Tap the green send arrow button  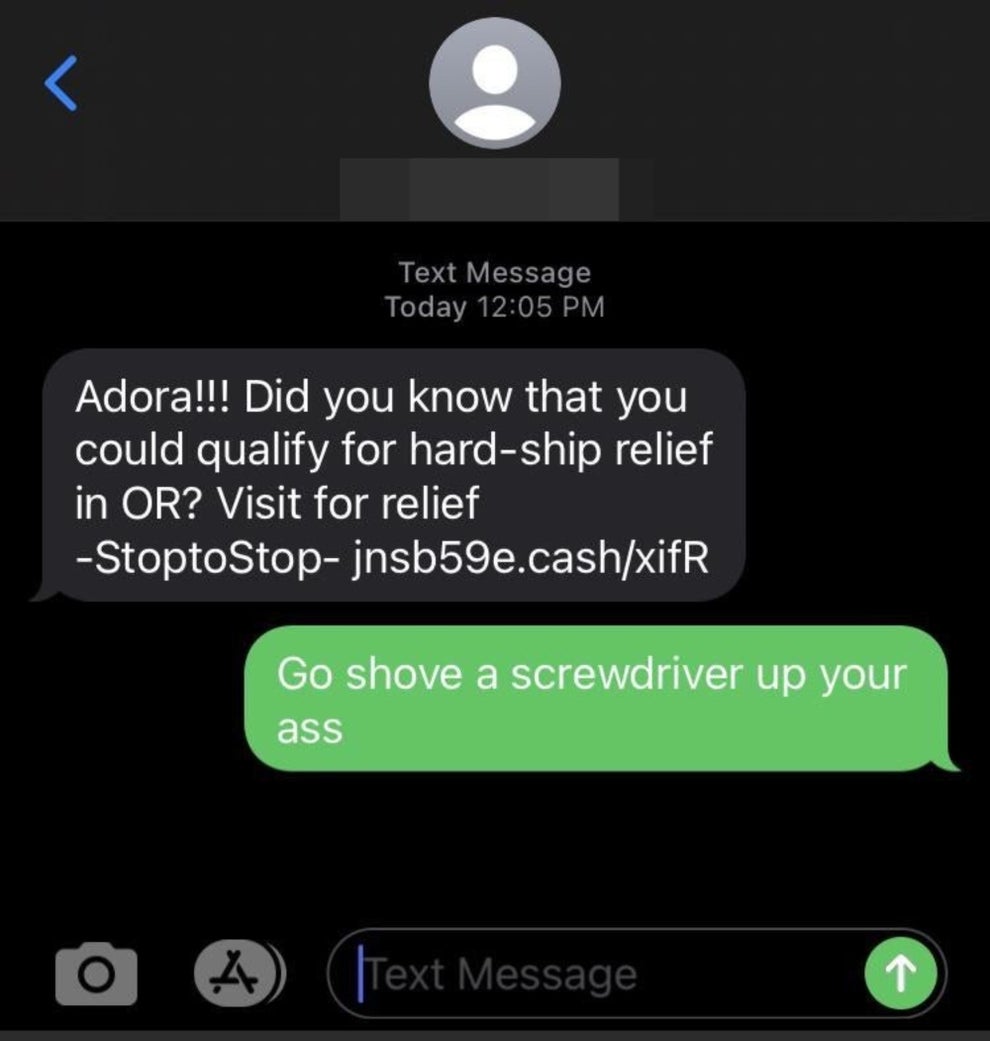click(x=902, y=972)
